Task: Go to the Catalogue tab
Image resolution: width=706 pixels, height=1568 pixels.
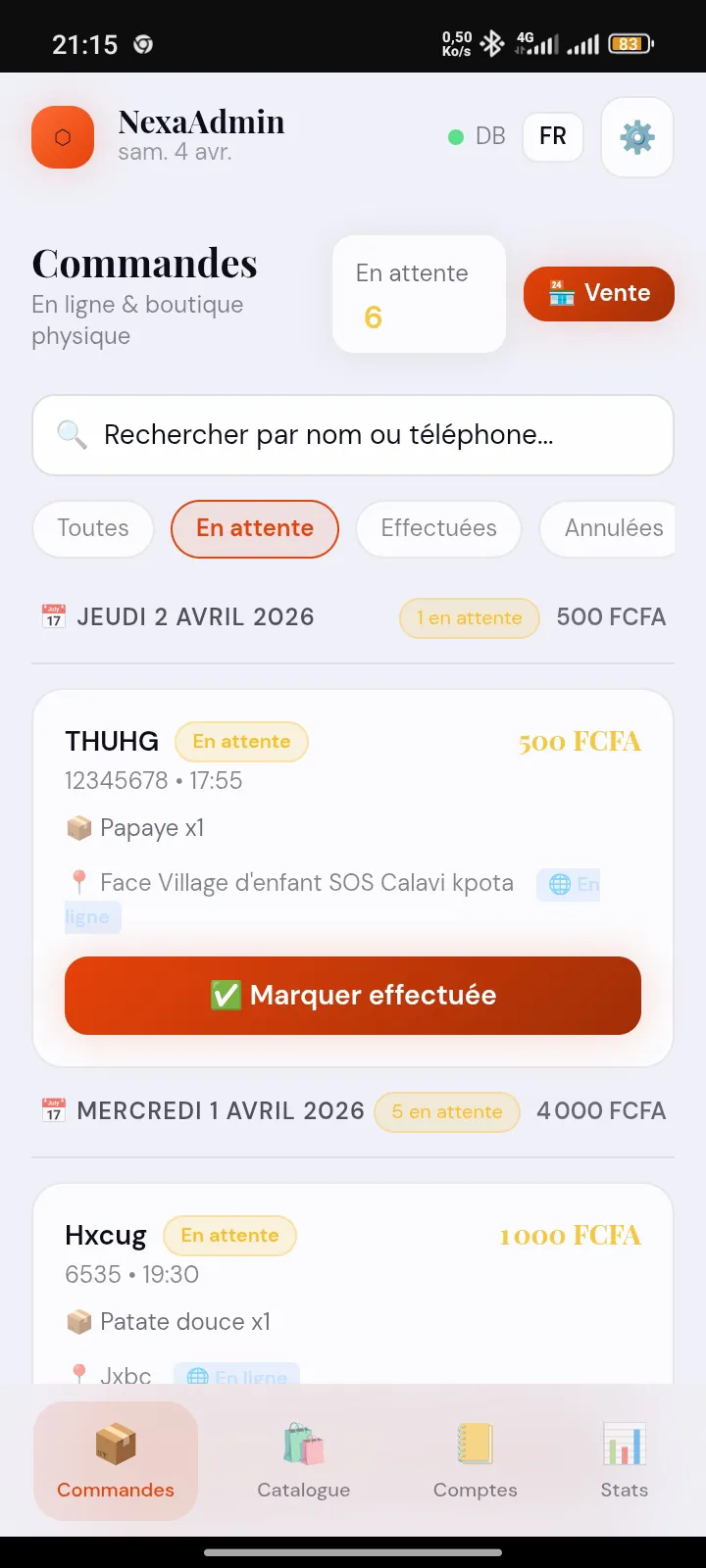Action: coord(304,1461)
